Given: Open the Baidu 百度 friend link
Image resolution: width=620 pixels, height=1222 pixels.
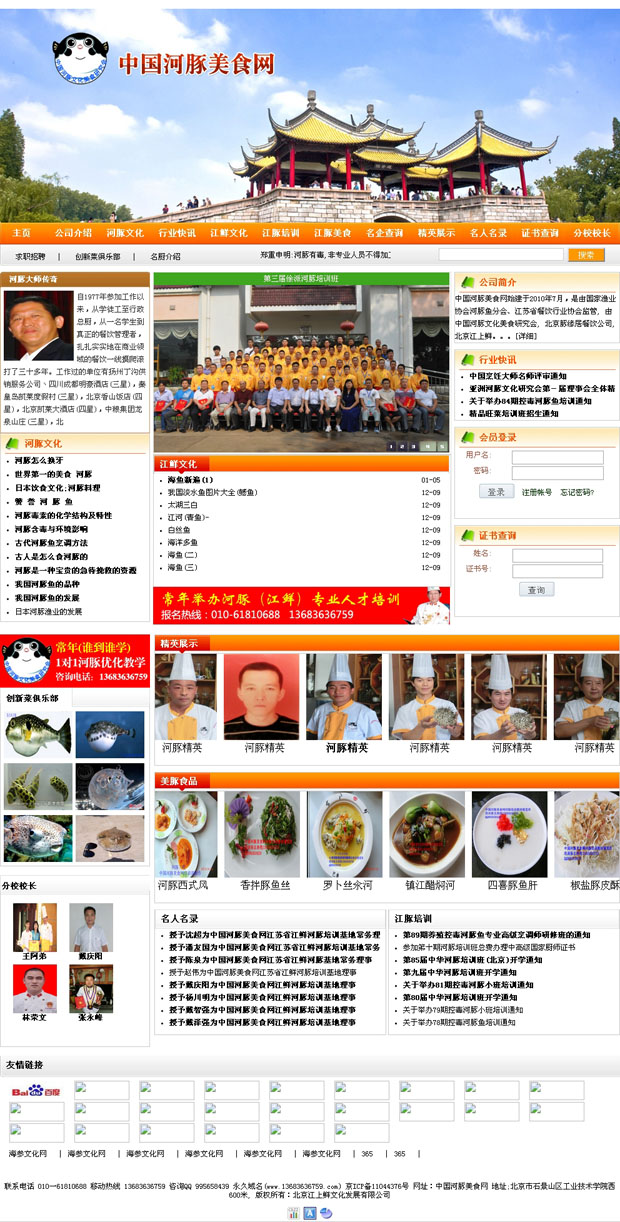Looking at the screenshot, I should (36, 1090).
